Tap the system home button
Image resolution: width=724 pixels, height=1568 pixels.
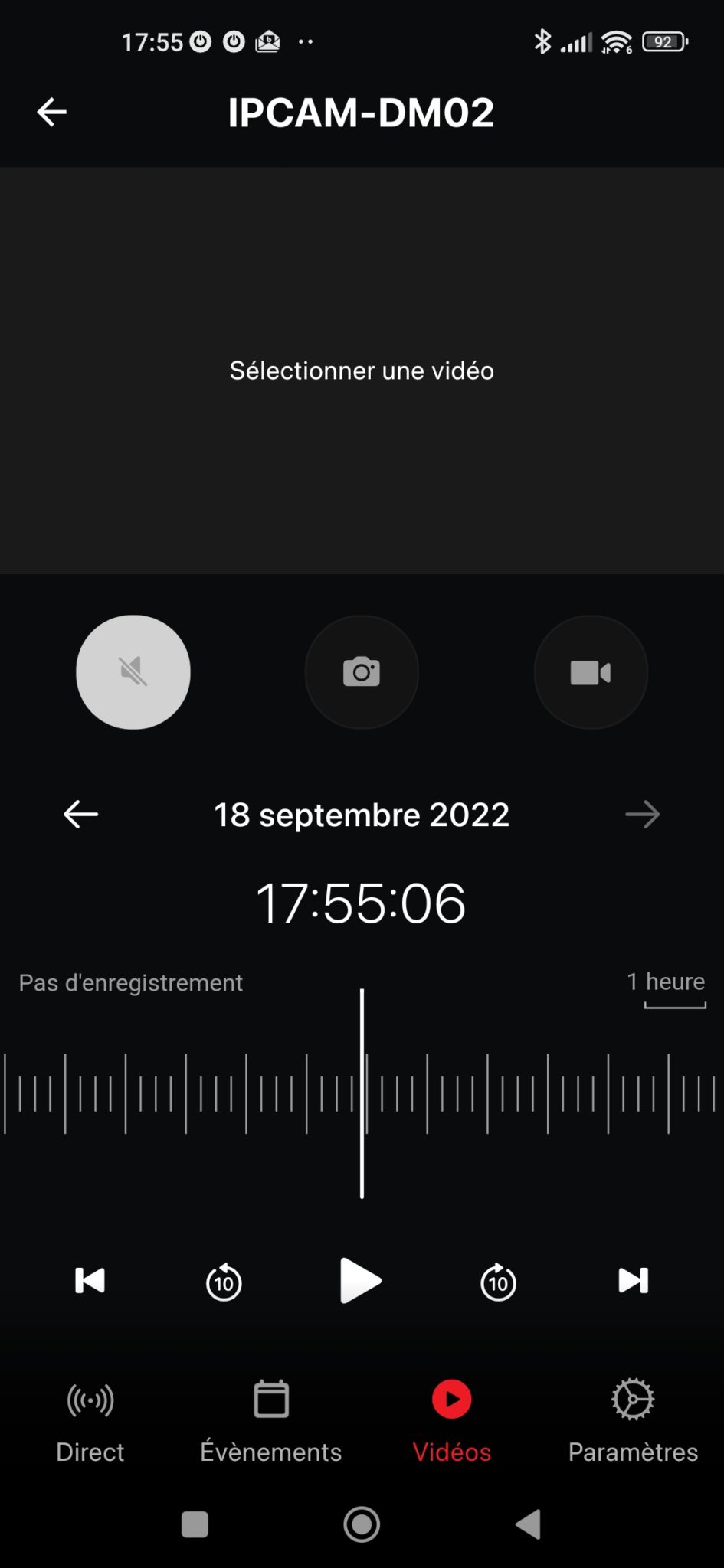tap(362, 1524)
